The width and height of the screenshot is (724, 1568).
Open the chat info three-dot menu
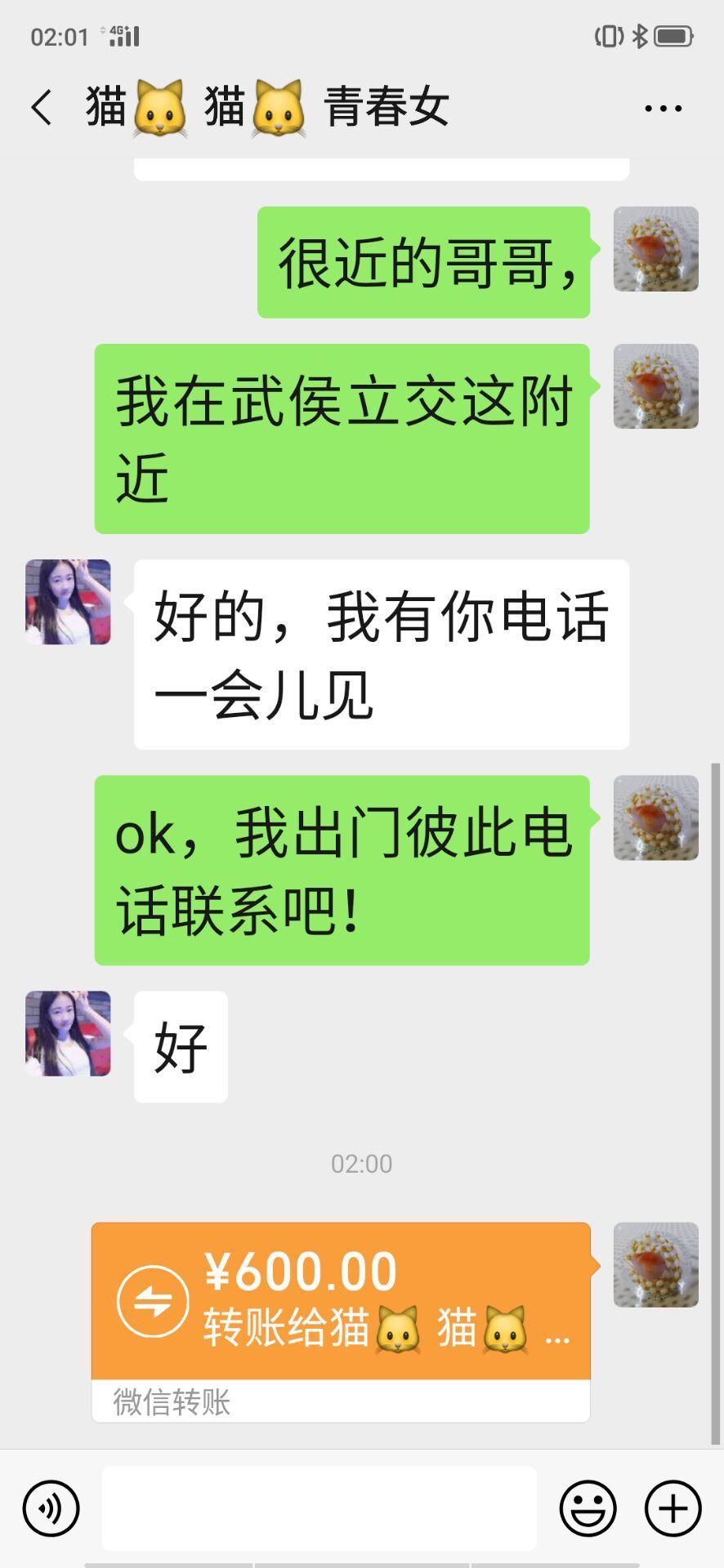663,108
